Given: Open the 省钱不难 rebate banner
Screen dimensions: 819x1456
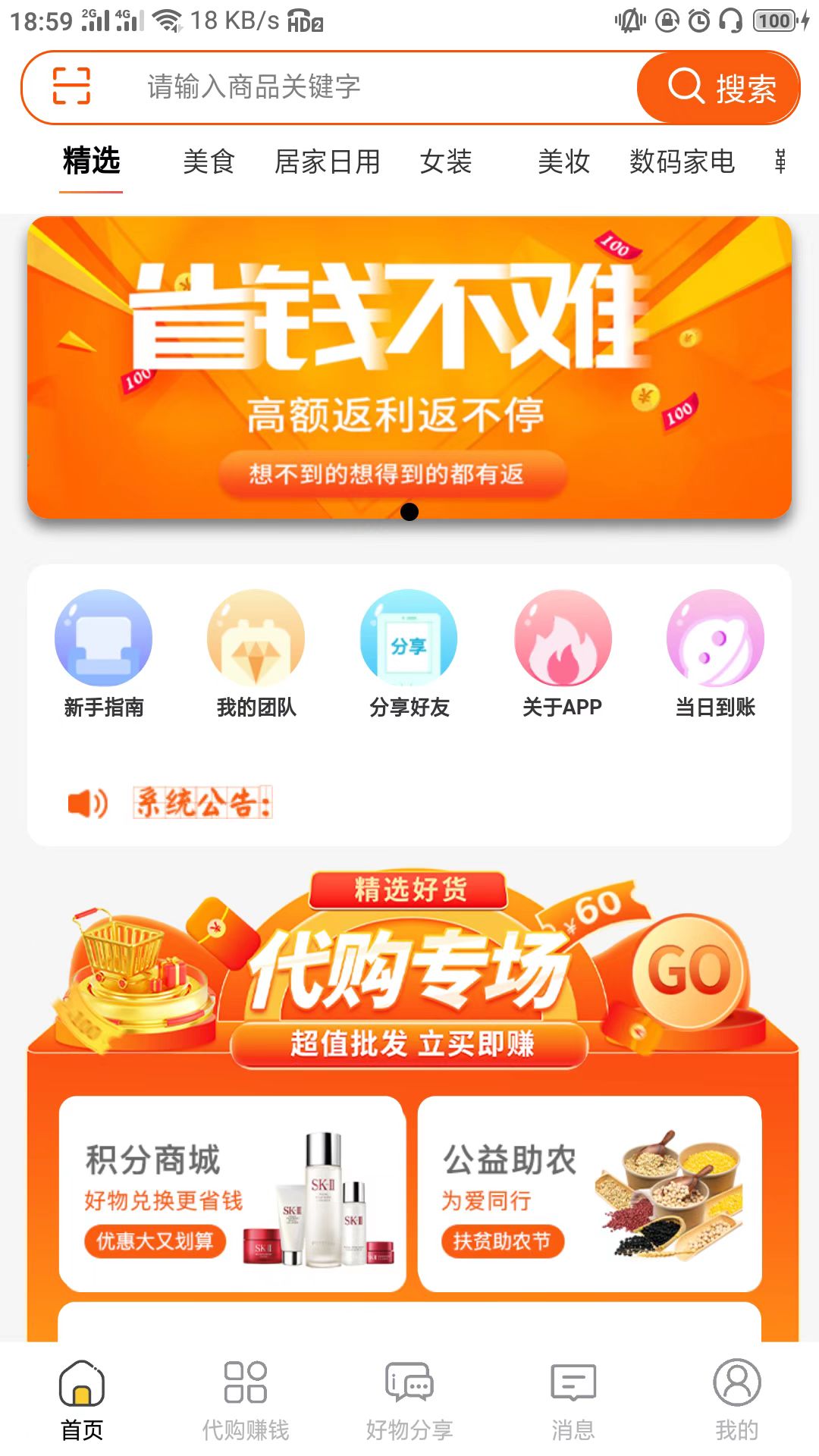Looking at the screenshot, I should 409,368.
